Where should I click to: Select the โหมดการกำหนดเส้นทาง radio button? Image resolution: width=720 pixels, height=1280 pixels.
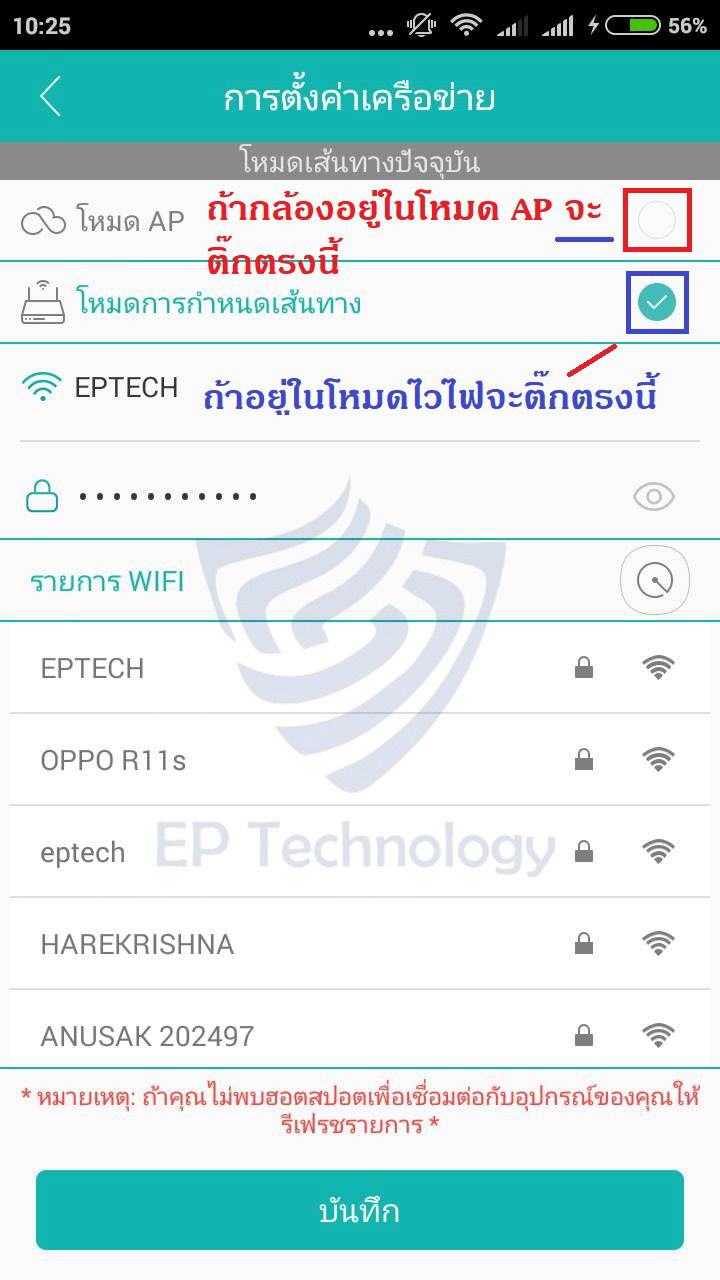point(657,302)
